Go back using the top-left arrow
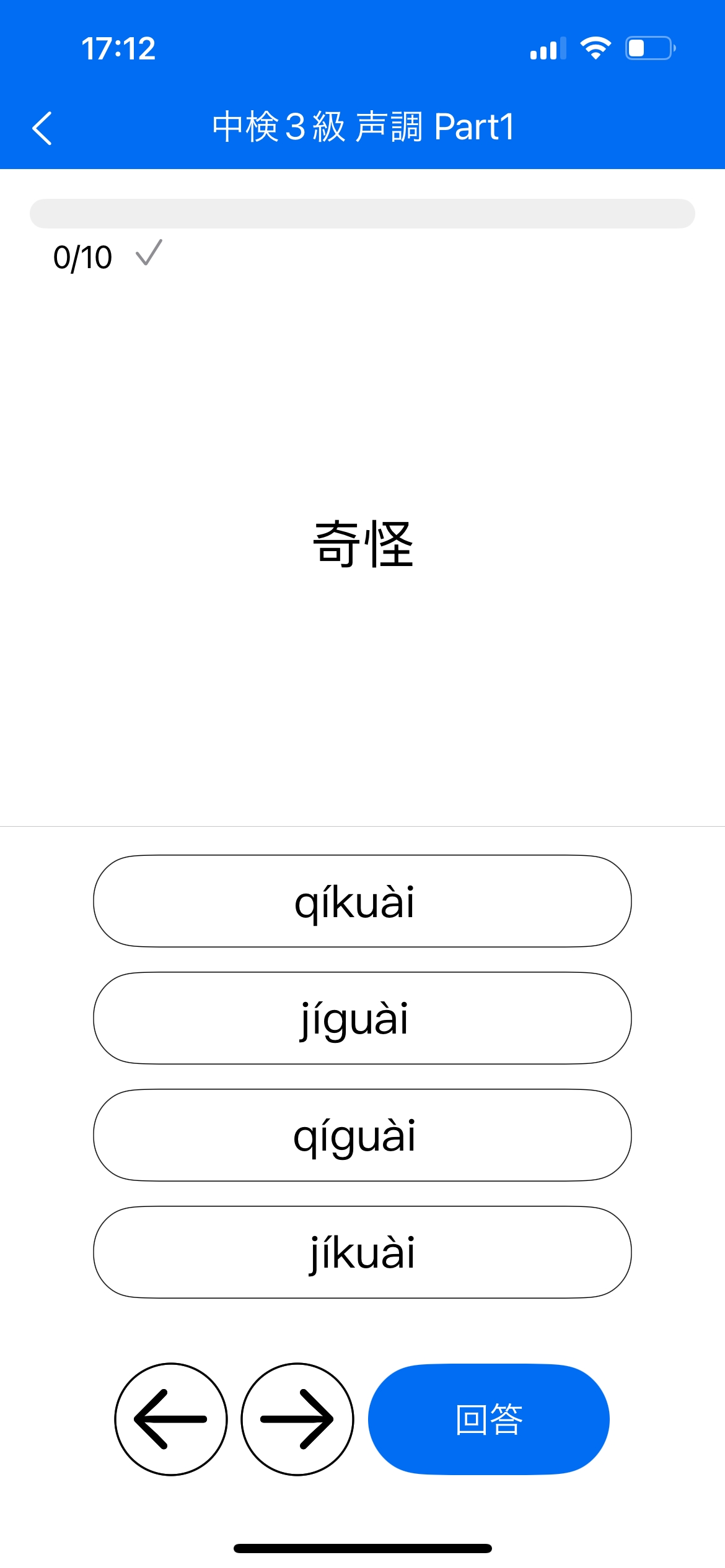Screen dimensions: 725x1568 (x=42, y=128)
